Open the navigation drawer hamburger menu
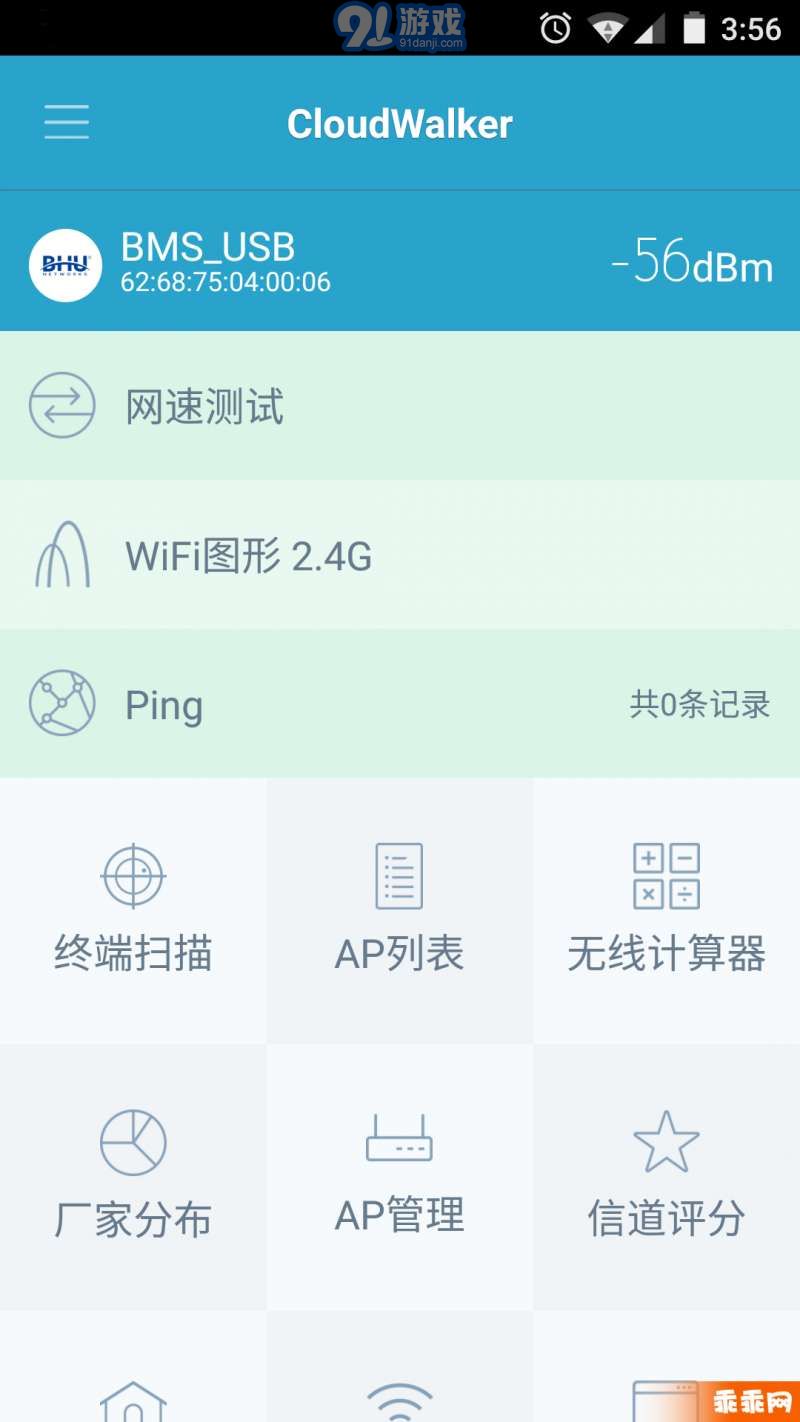Screen dimensions: 800x1422 pyautogui.click(x=66, y=122)
